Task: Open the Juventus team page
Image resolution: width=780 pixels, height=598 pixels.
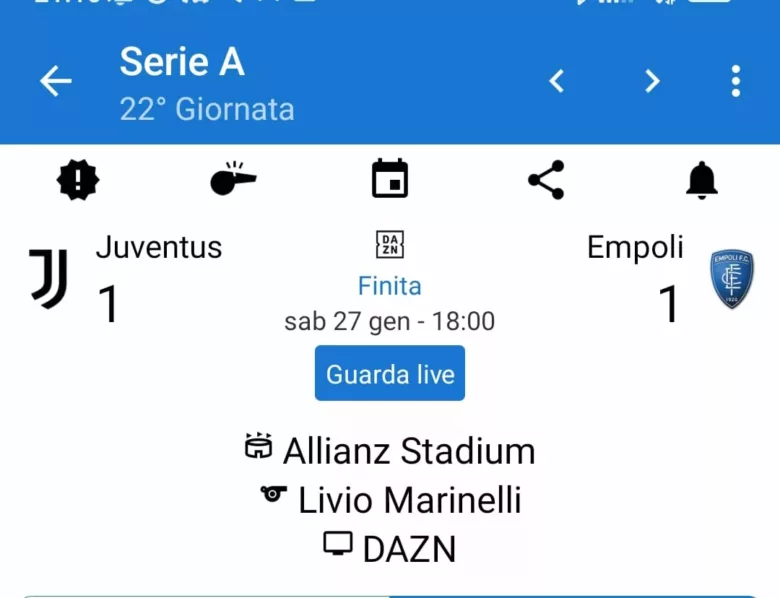Action: pyautogui.click(x=159, y=247)
